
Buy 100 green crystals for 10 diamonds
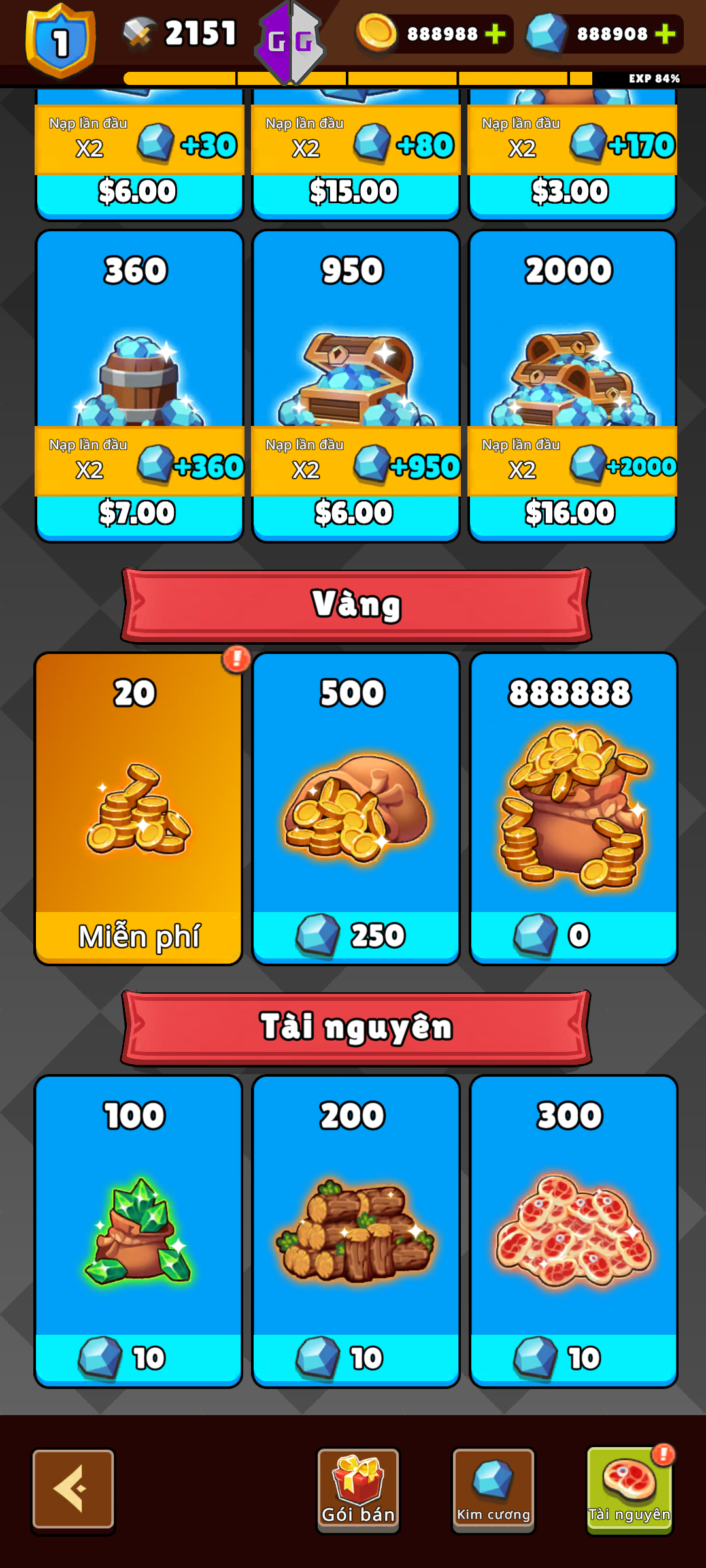(x=139, y=1231)
